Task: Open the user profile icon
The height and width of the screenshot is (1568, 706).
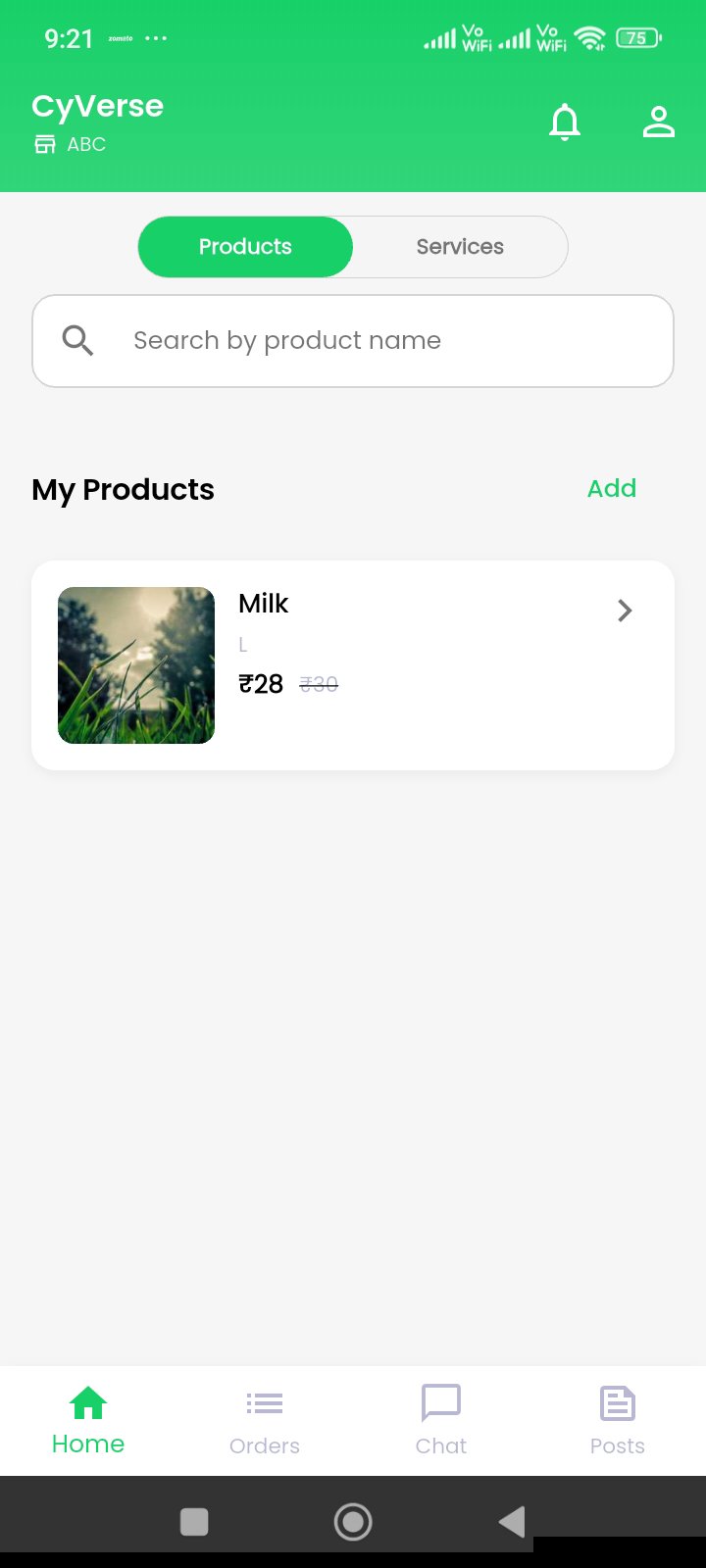Action: point(658,122)
